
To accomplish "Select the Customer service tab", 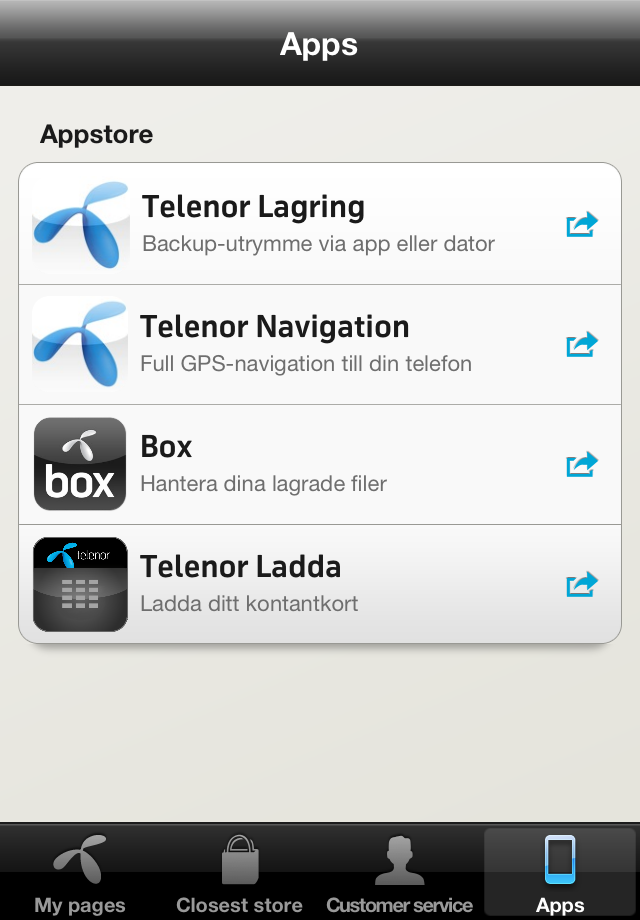I will pyautogui.click(x=400, y=872).
